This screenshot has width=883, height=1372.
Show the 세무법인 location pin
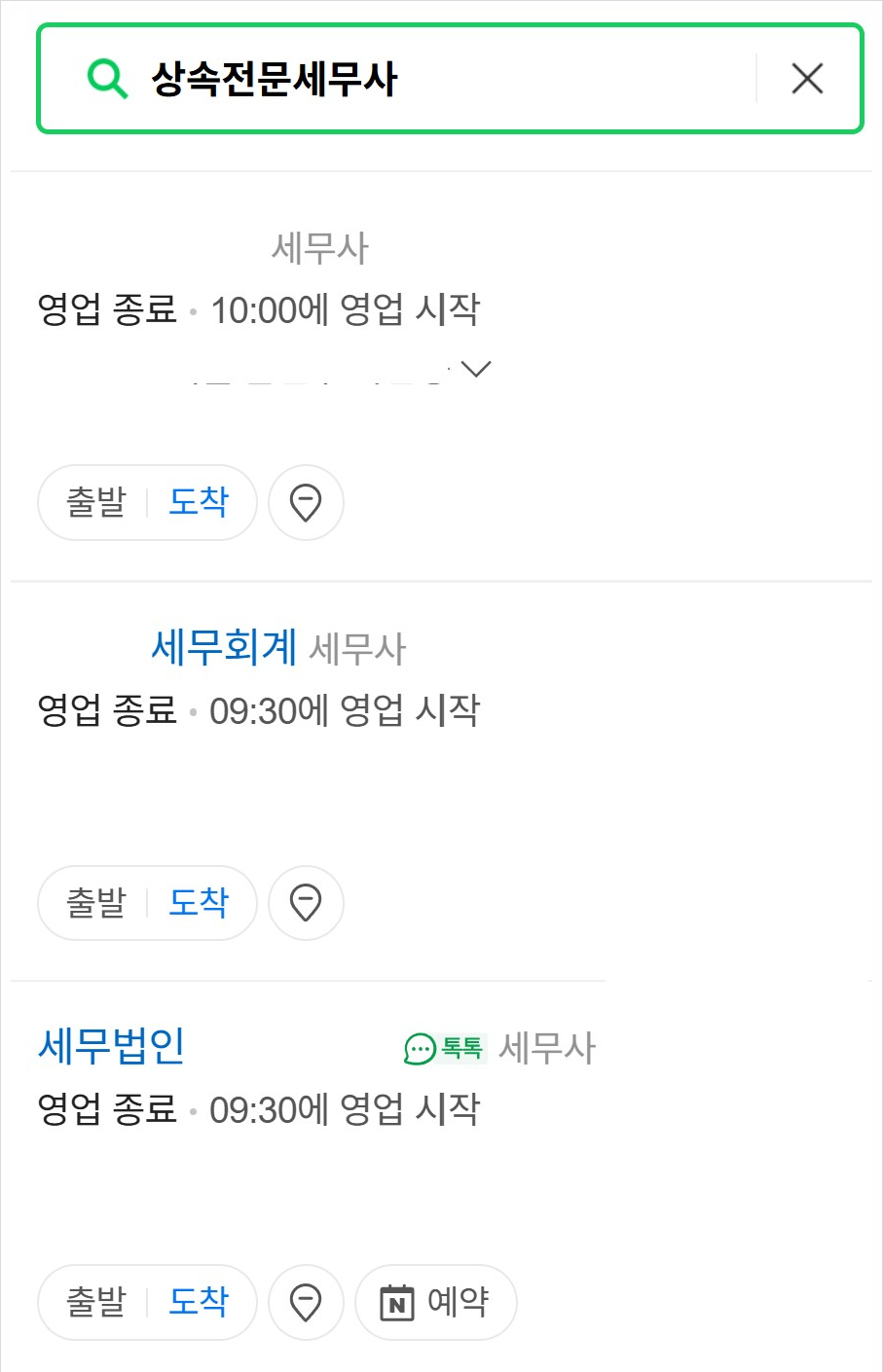[x=306, y=1302]
